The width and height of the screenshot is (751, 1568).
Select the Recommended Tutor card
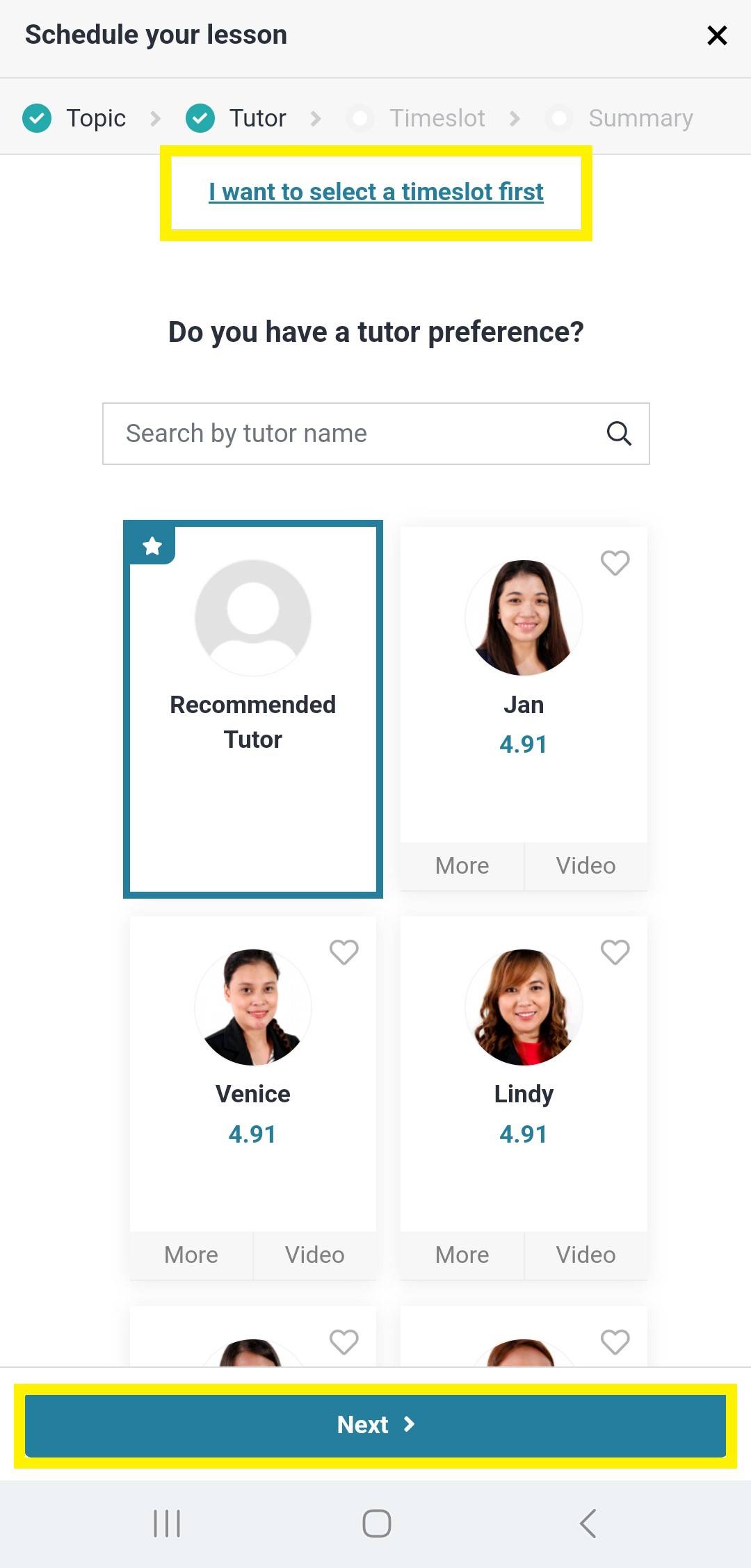click(253, 709)
